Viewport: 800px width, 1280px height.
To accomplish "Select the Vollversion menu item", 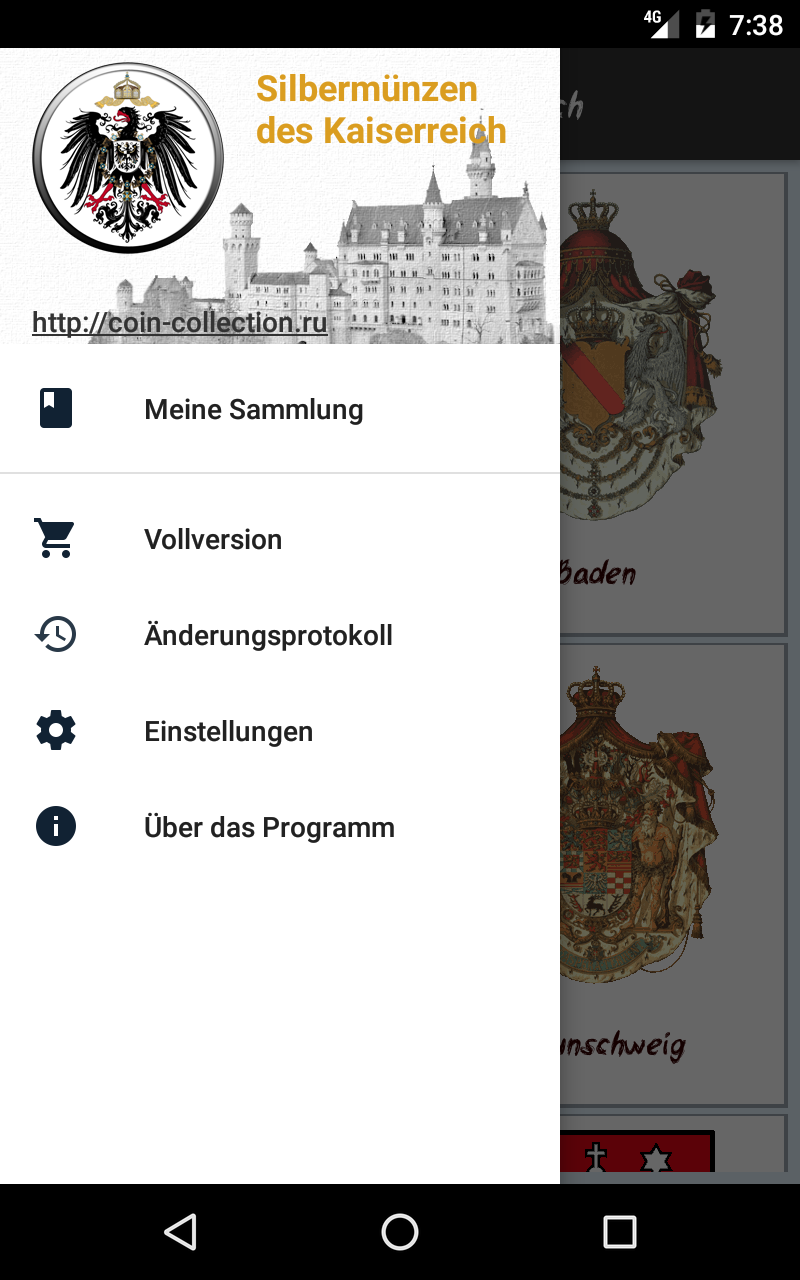I will pos(280,539).
